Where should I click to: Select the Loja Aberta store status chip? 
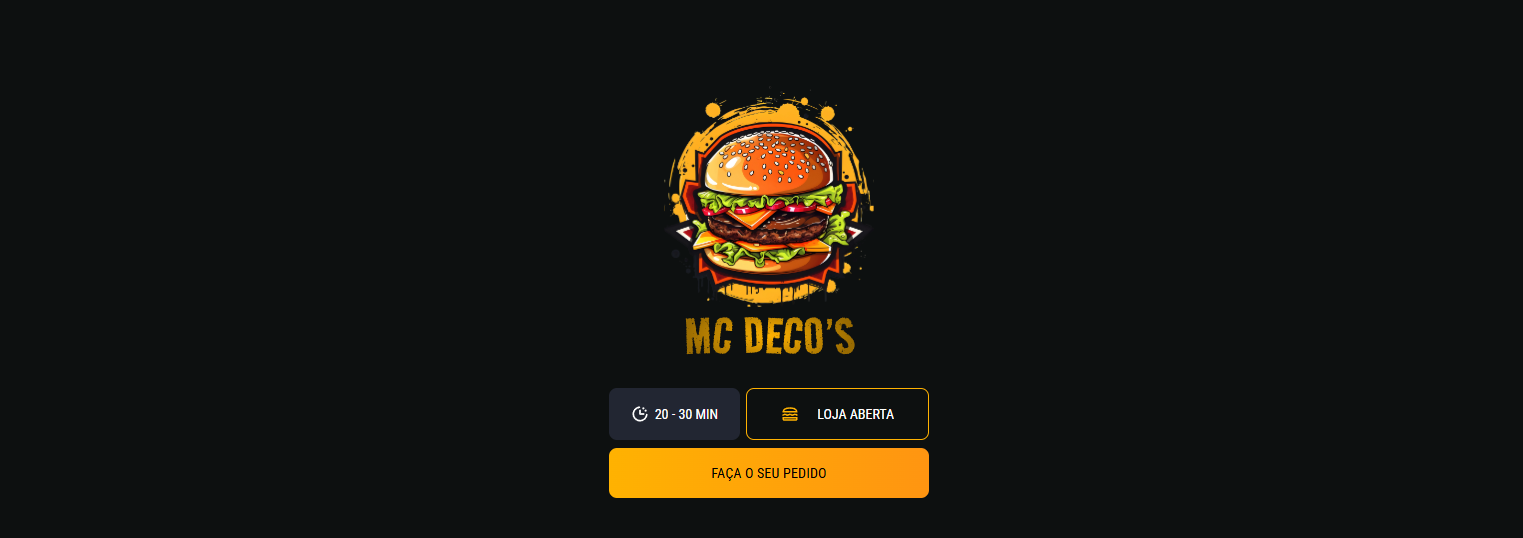point(837,414)
